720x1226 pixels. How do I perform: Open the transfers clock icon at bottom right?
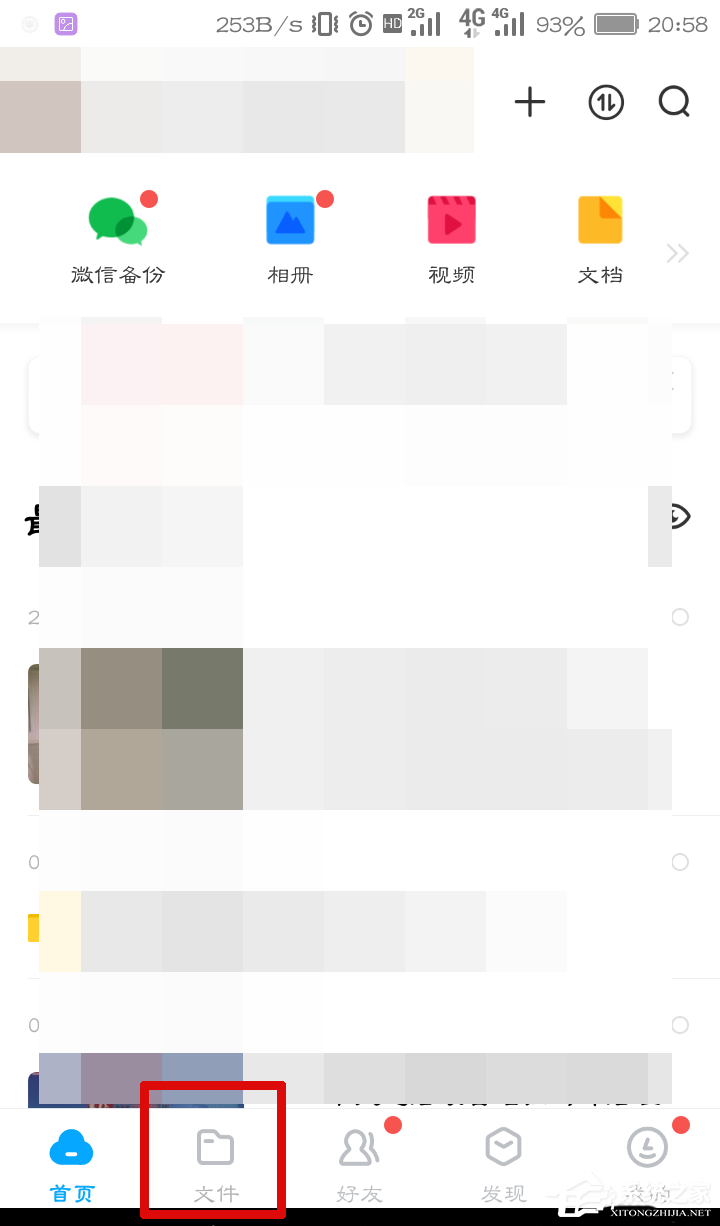coord(647,1148)
